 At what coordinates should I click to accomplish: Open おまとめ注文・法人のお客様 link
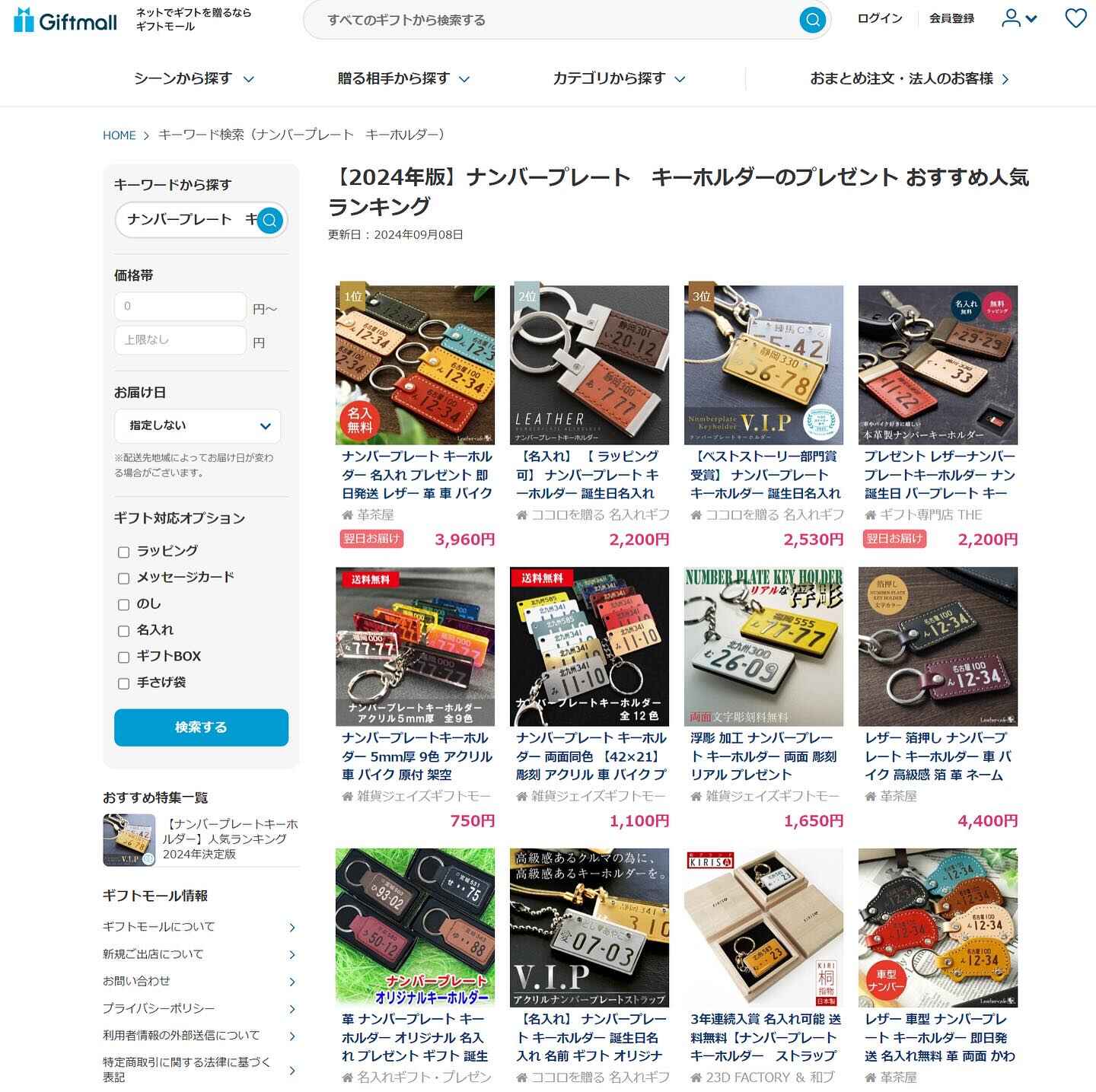point(909,78)
